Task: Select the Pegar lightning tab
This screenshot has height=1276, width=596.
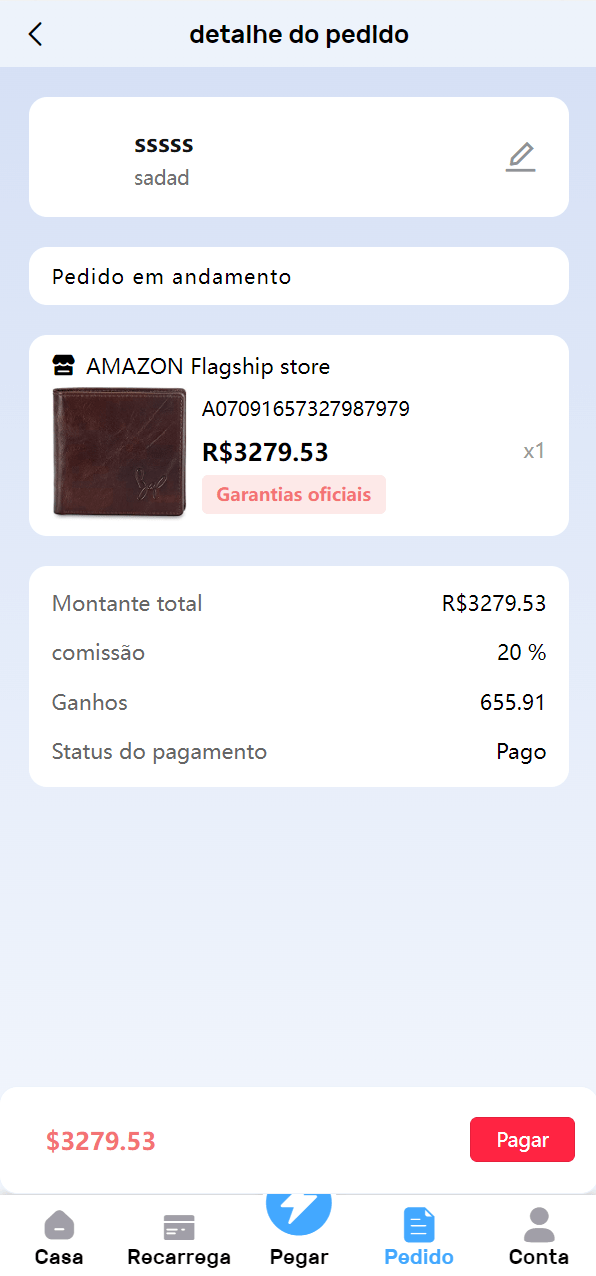Action: 299,1230
